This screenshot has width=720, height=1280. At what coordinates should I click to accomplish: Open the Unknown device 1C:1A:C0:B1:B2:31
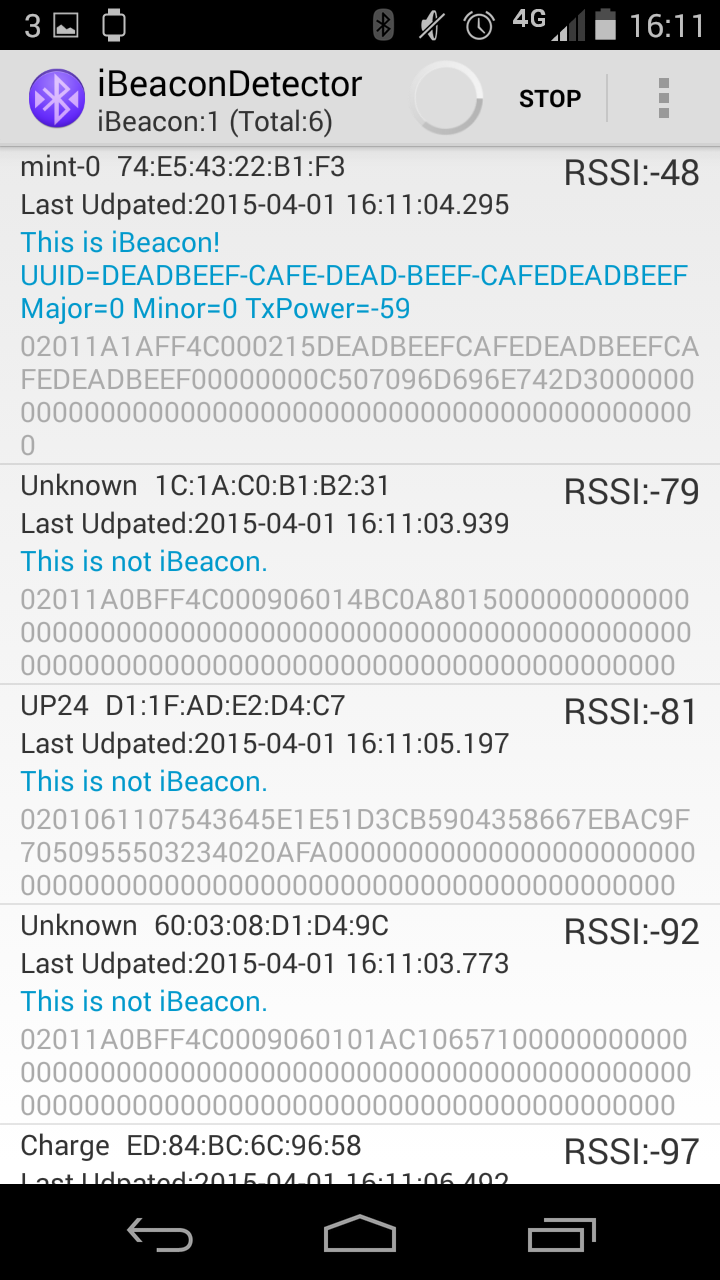360,574
